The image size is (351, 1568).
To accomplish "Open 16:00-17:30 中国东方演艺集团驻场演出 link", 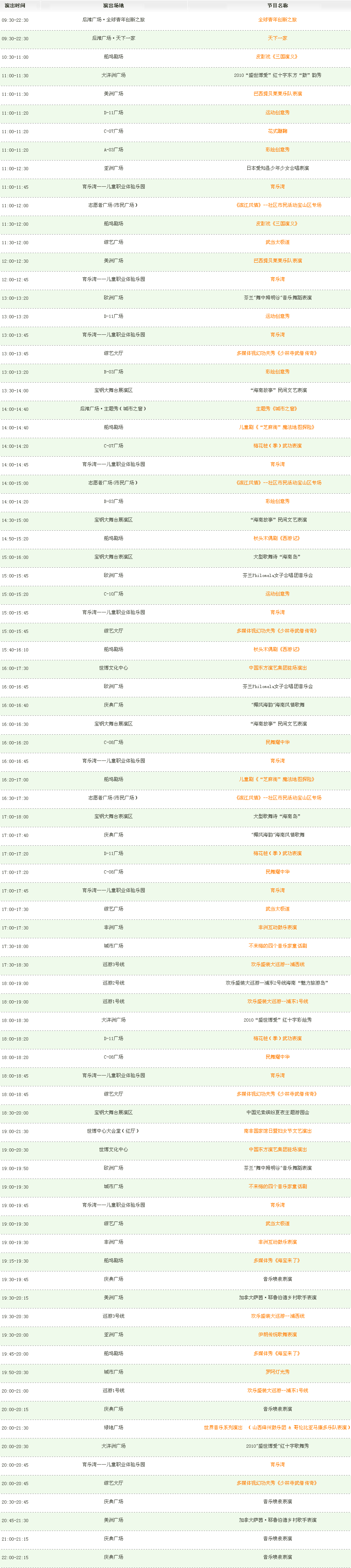I will tap(277, 668).
